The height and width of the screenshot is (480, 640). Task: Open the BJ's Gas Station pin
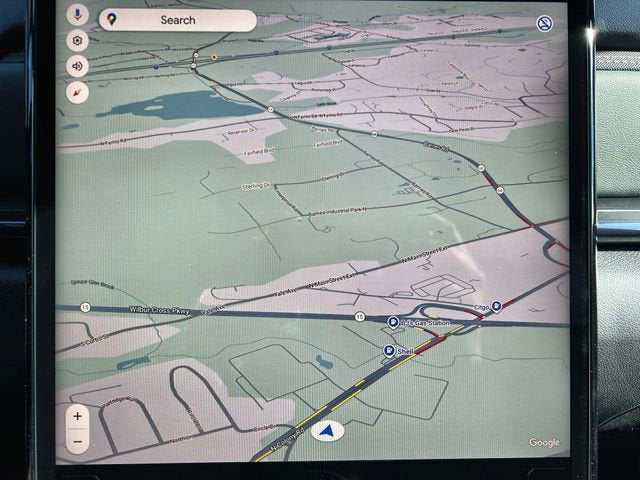[394, 322]
